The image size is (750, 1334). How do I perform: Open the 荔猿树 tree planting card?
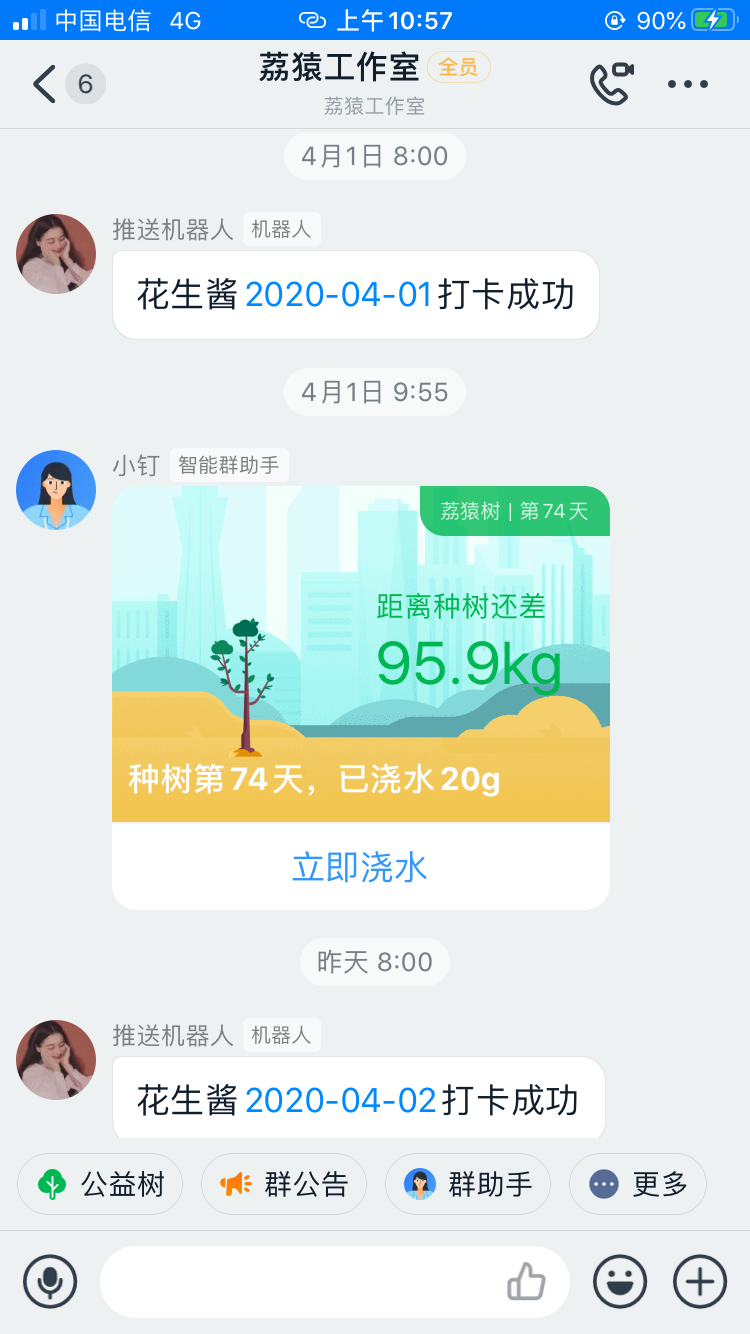[360, 655]
